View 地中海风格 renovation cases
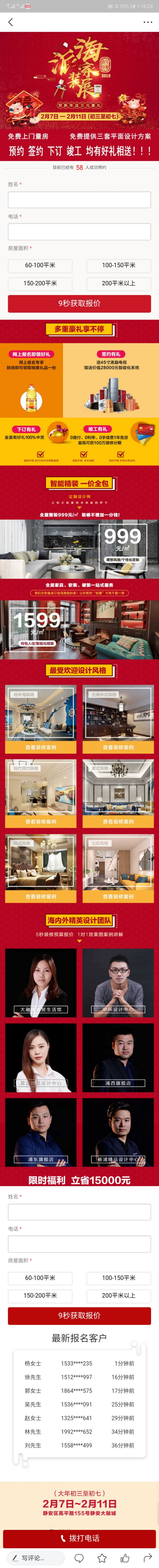This screenshot has width=159, height=1568. point(41,747)
